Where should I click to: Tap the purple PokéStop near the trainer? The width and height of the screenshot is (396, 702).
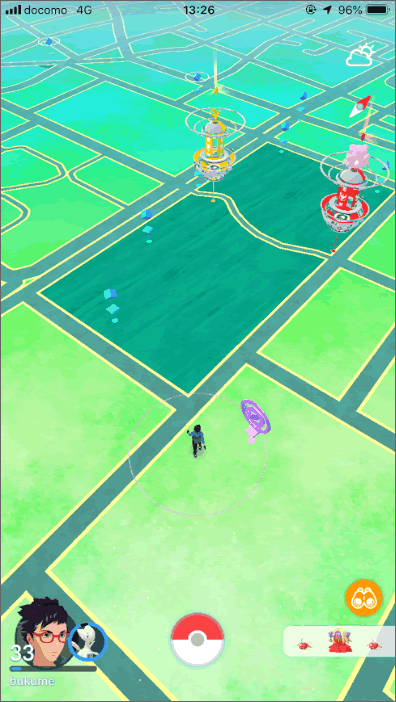[255, 420]
